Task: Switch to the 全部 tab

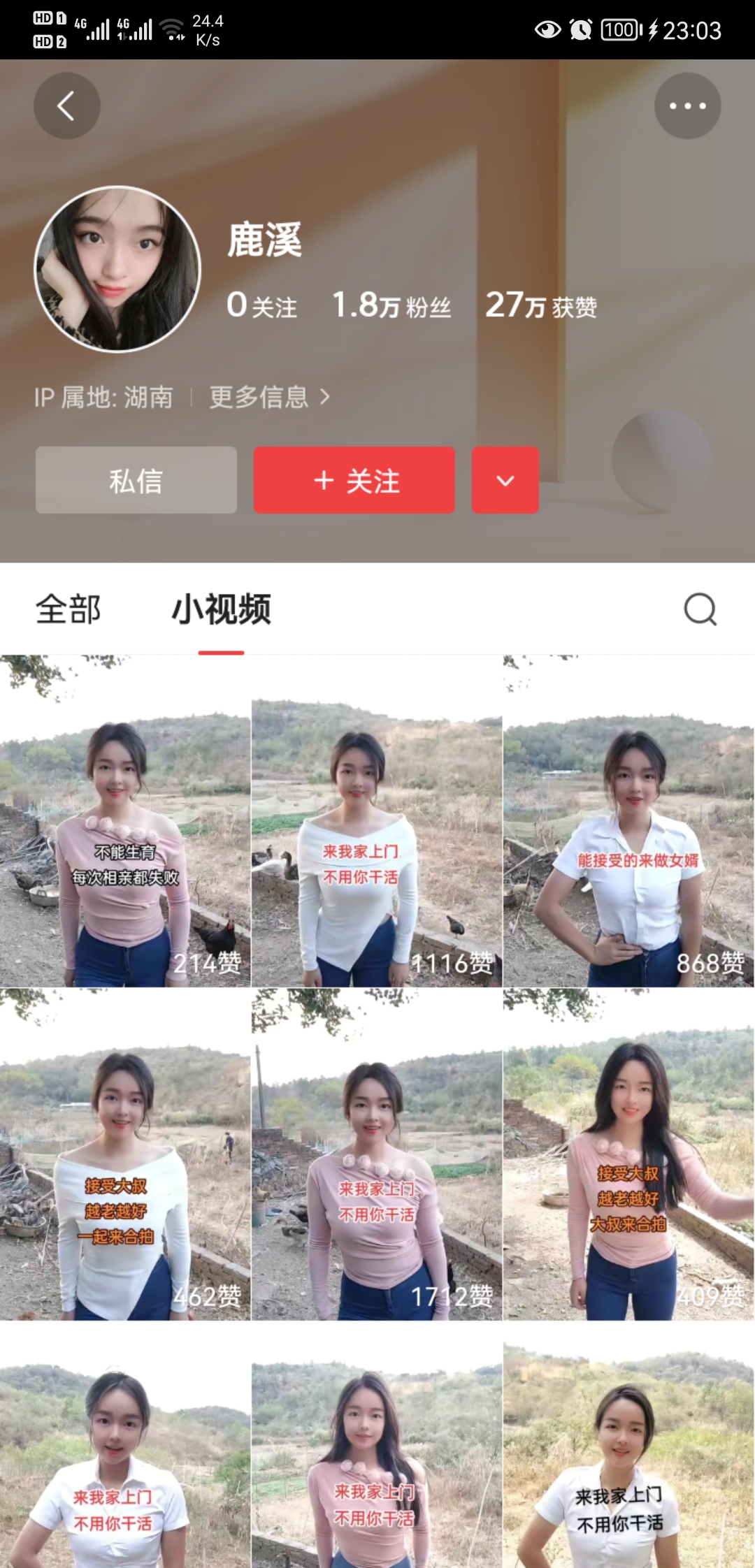Action: pos(69,609)
